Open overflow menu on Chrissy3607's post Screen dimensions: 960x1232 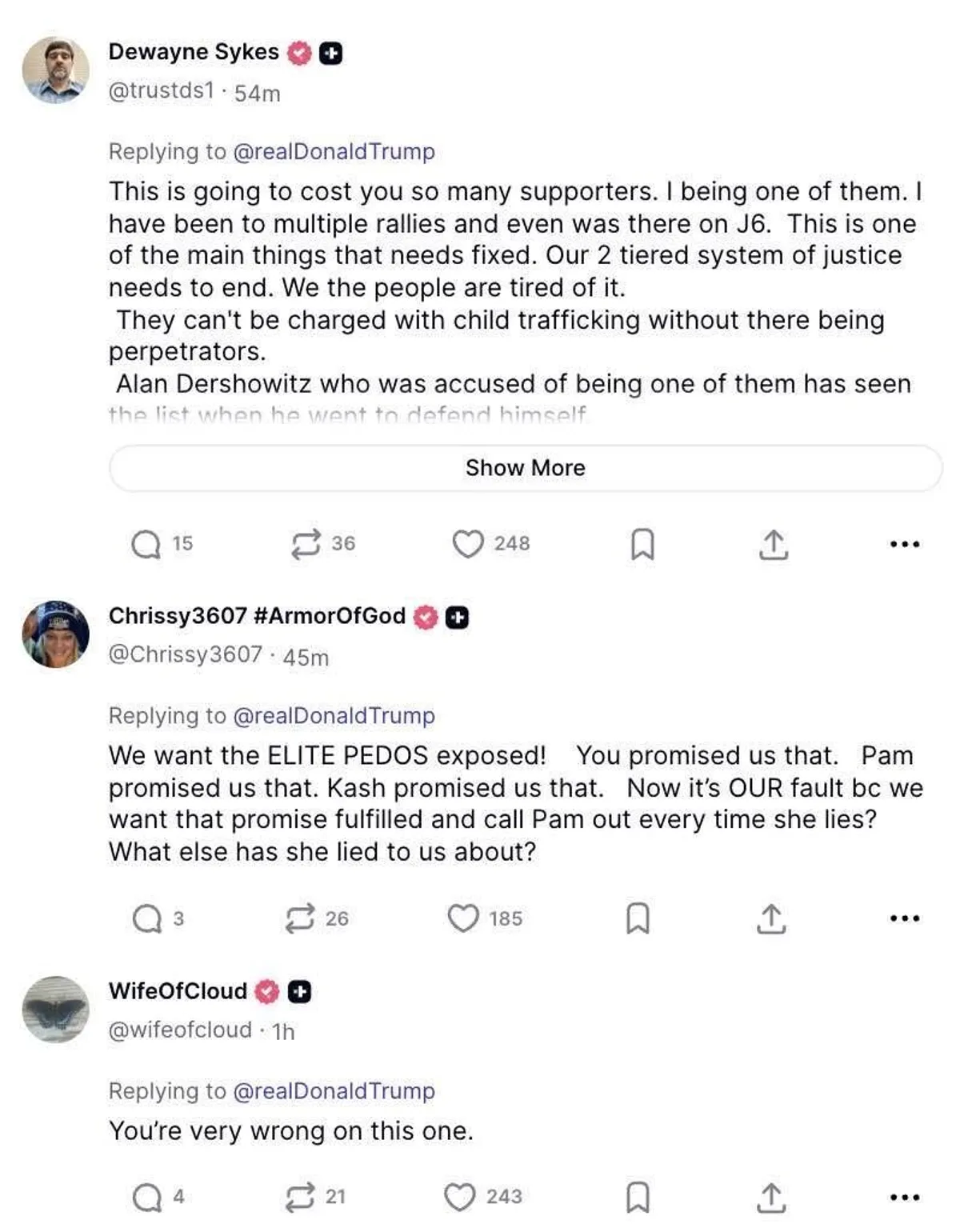click(x=904, y=918)
